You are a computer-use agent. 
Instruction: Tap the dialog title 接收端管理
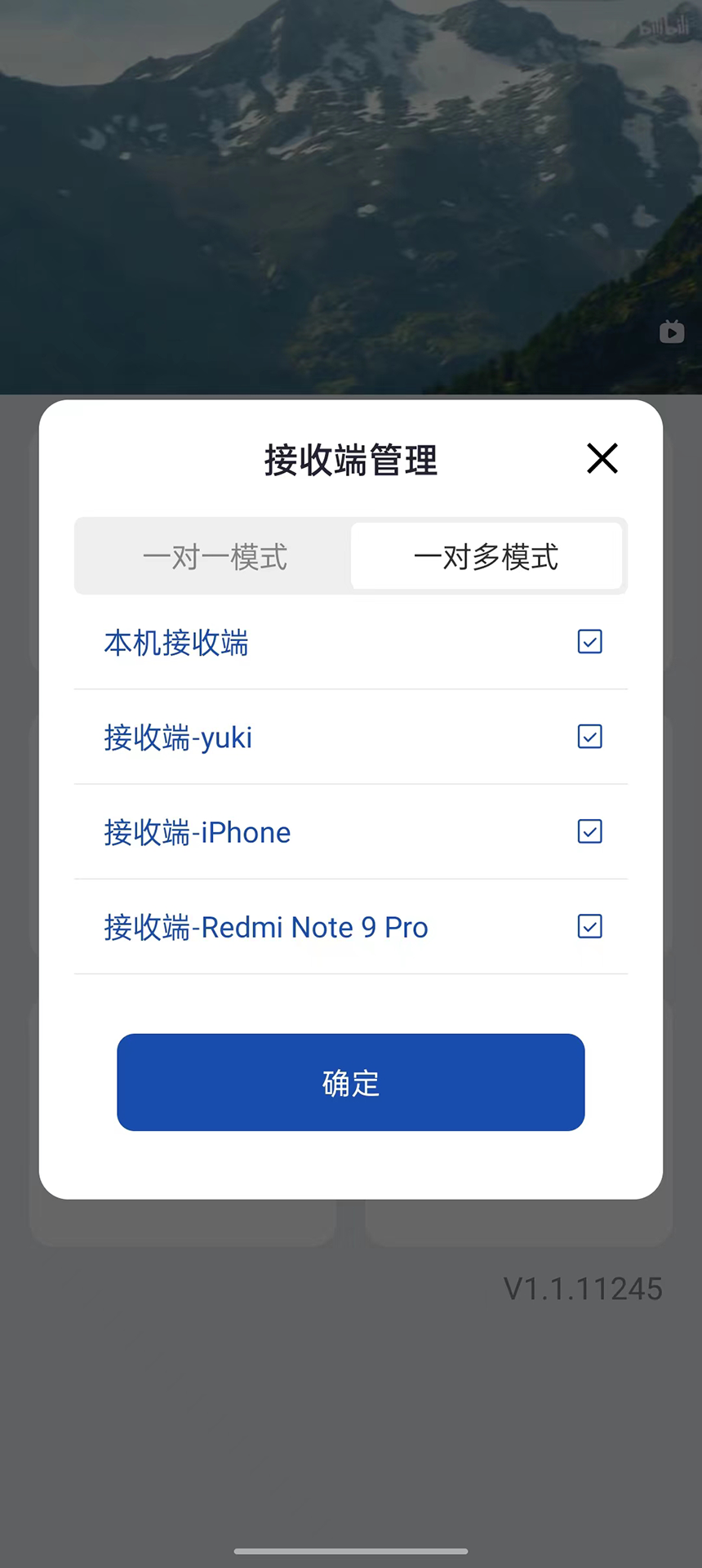[350, 460]
